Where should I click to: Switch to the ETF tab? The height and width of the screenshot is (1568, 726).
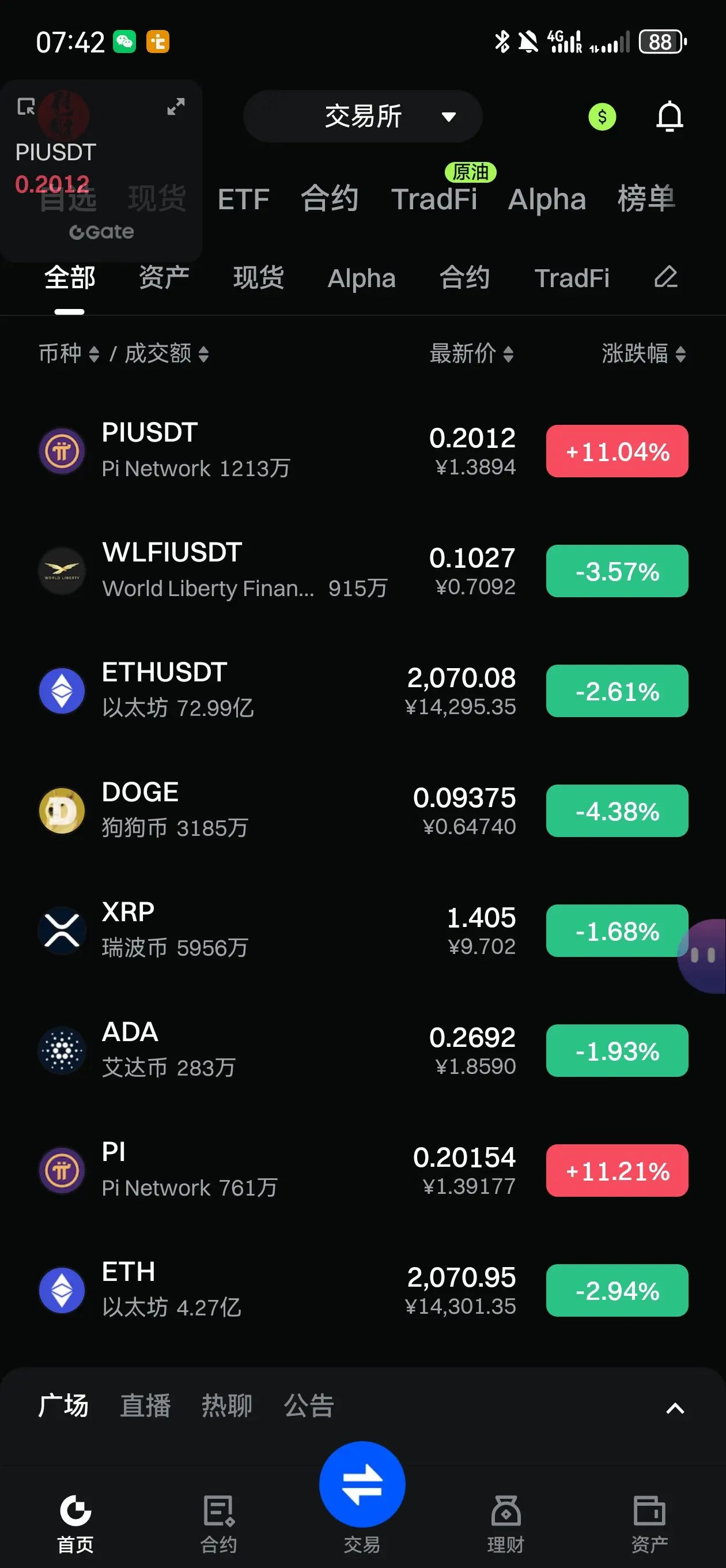coord(243,199)
